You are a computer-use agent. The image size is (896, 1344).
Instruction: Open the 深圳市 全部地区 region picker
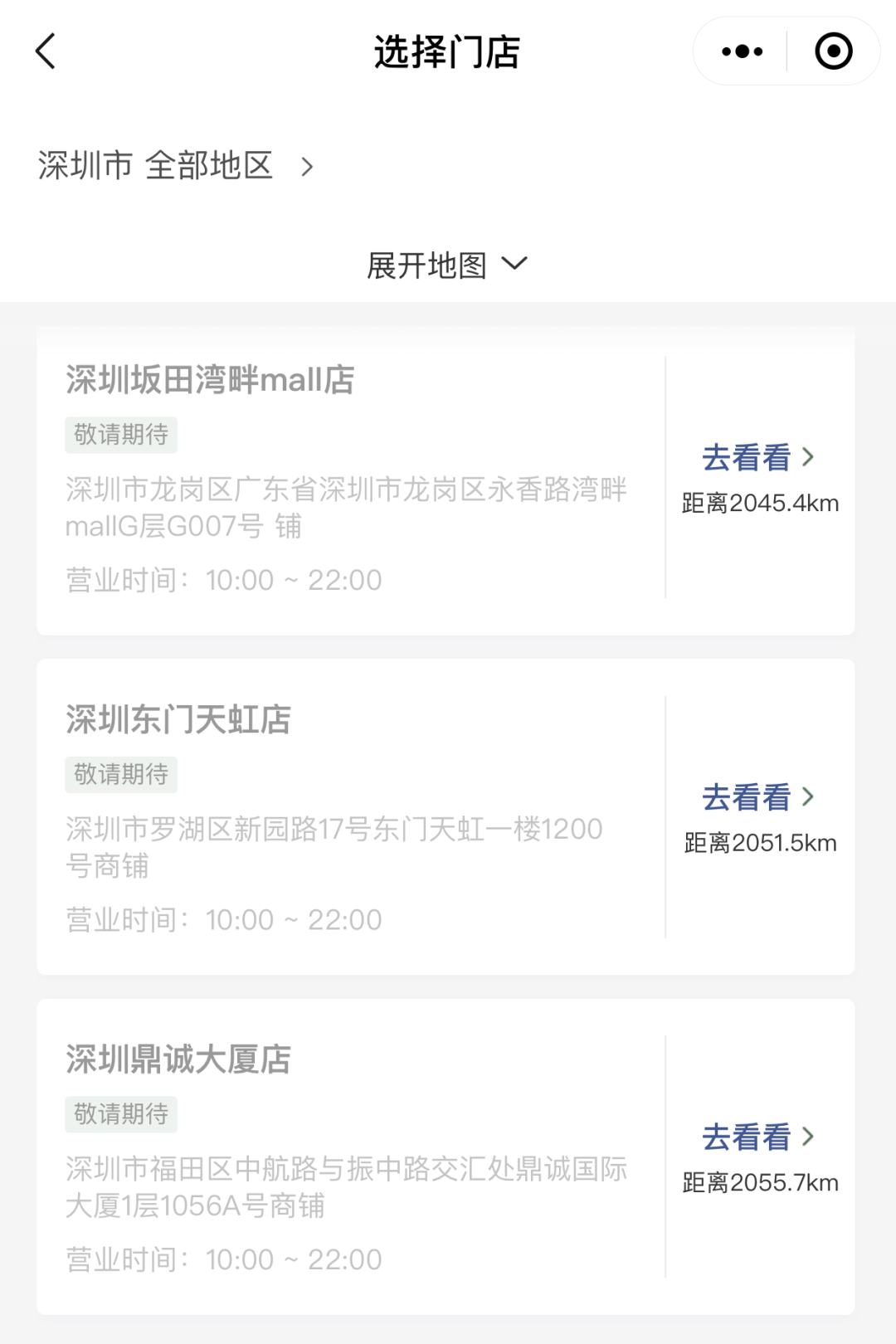click(176, 166)
